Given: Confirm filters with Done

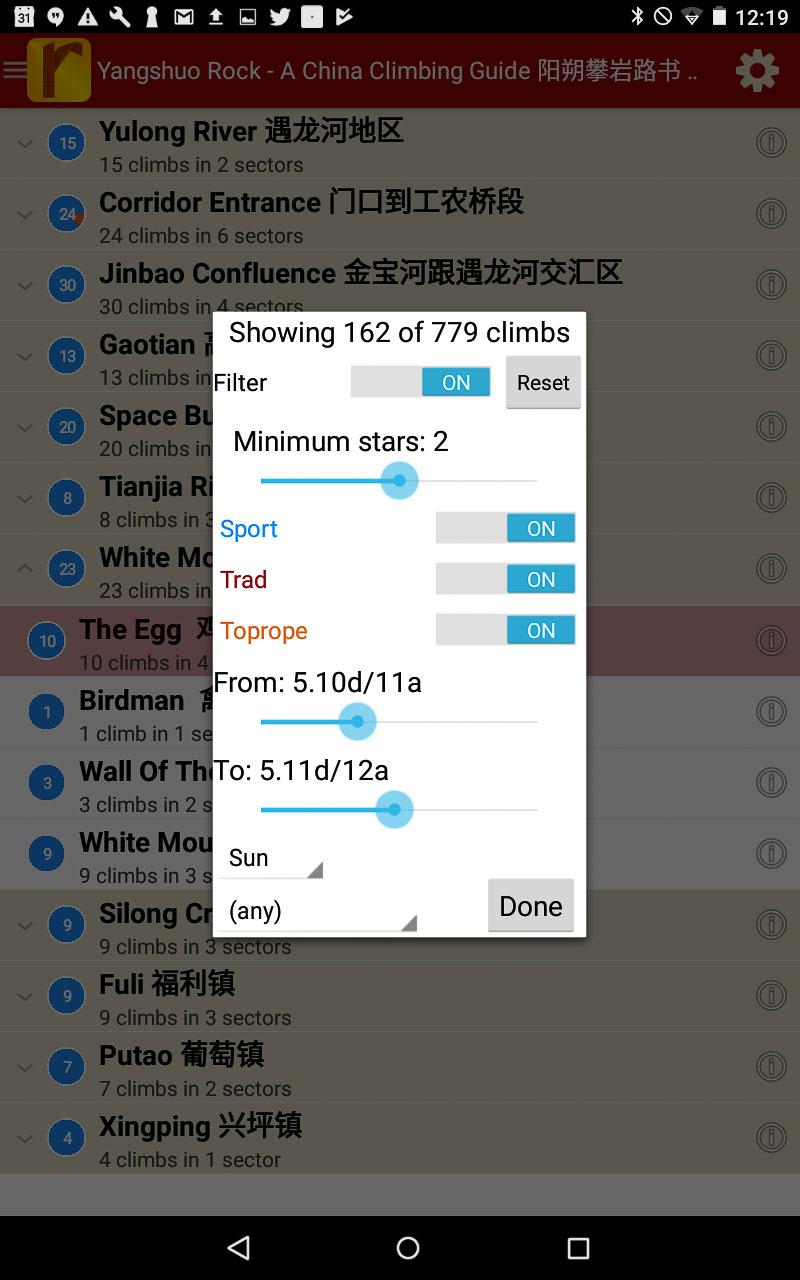Looking at the screenshot, I should point(530,906).
